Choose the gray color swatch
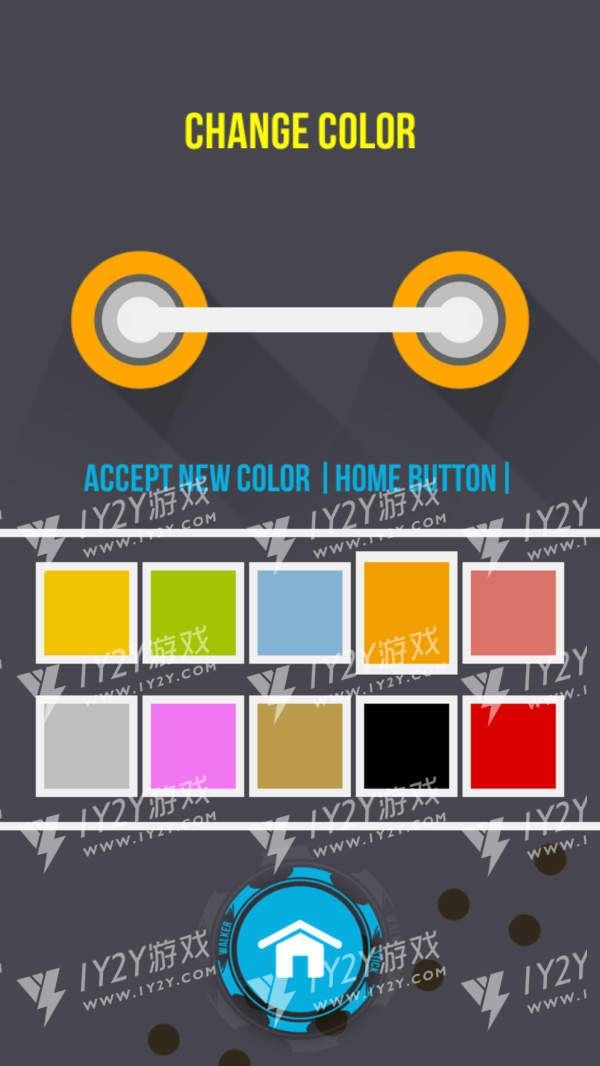The width and height of the screenshot is (600, 1066). click(87, 745)
